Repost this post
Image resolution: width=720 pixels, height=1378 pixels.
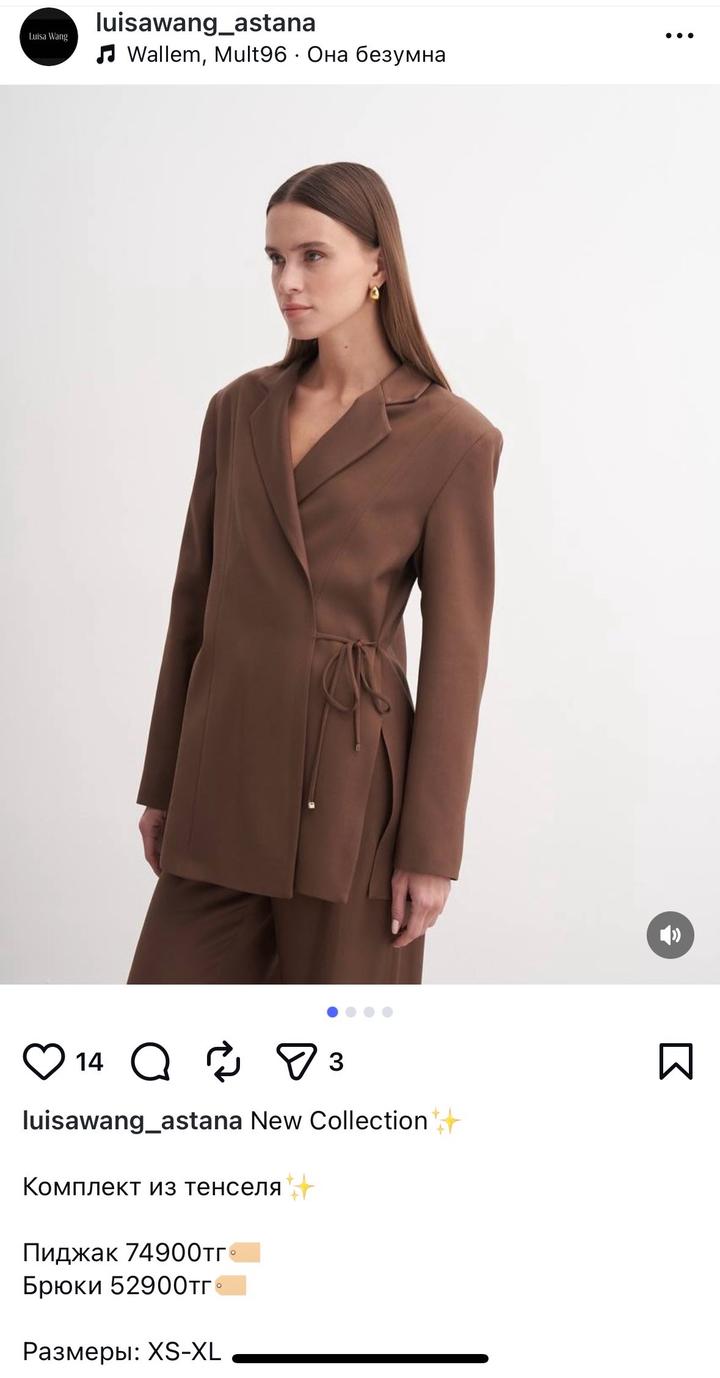(223, 1061)
